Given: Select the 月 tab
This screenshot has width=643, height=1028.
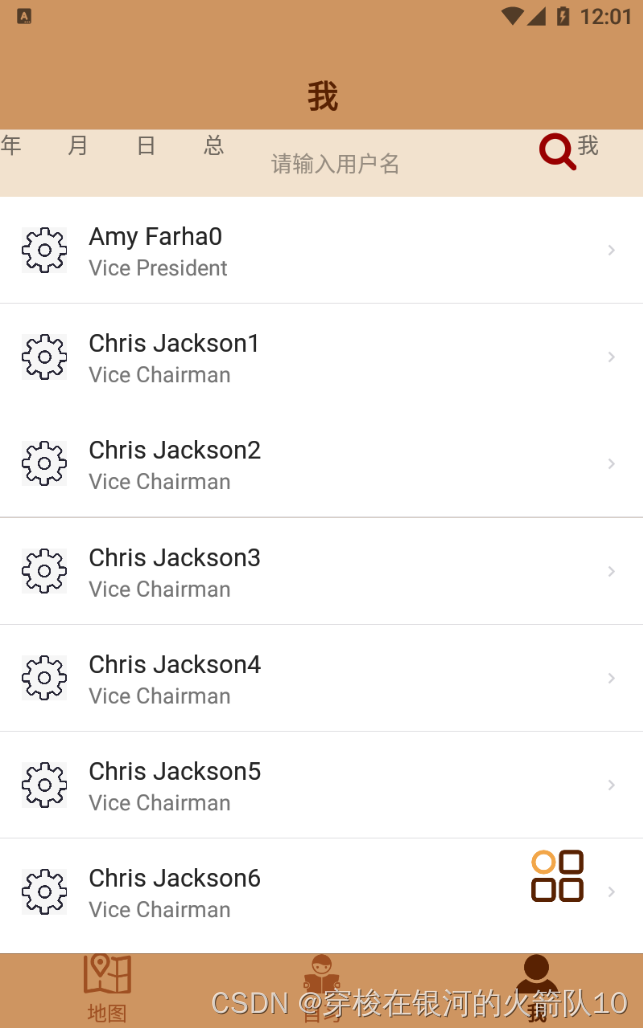Looking at the screenshot, I should 78,146.
